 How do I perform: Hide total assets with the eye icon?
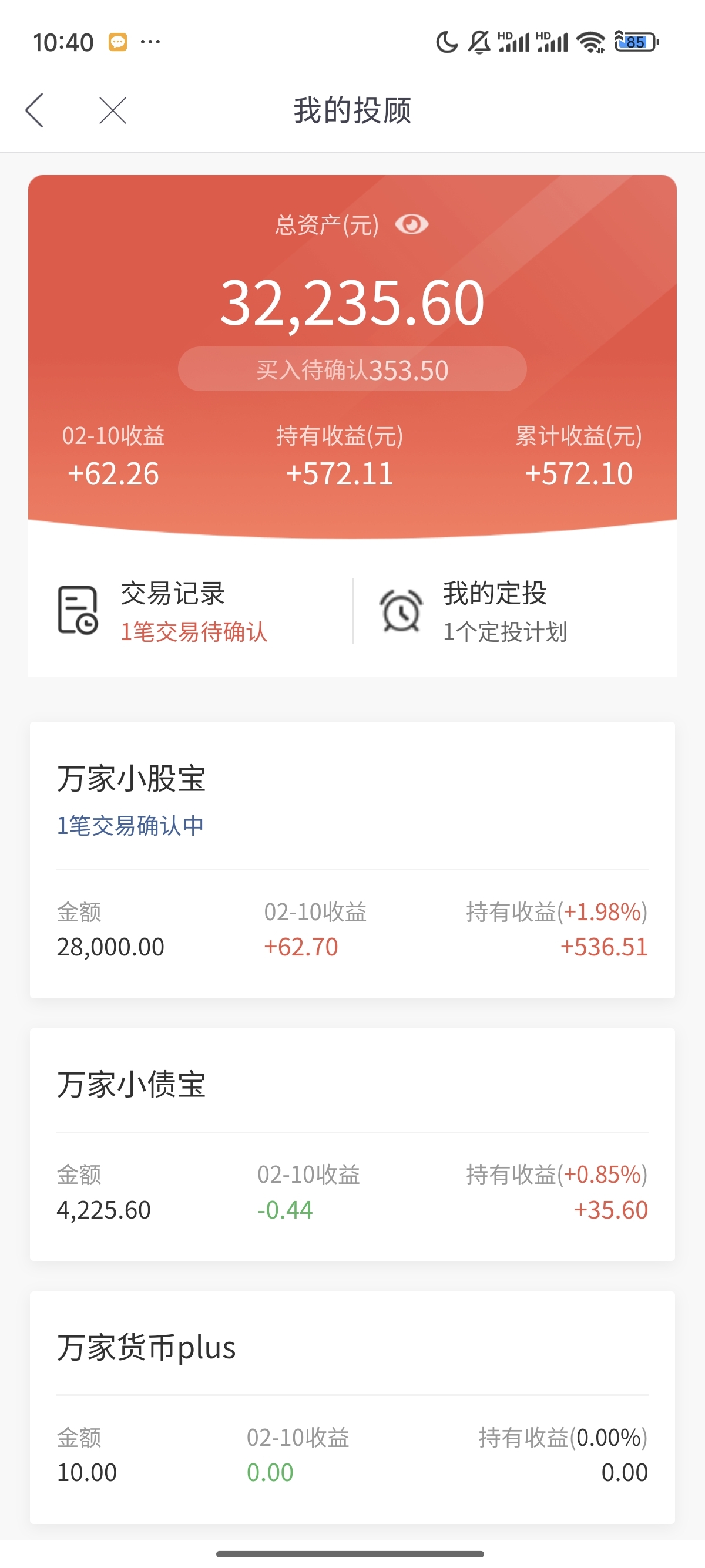click(x=412, y=224)
